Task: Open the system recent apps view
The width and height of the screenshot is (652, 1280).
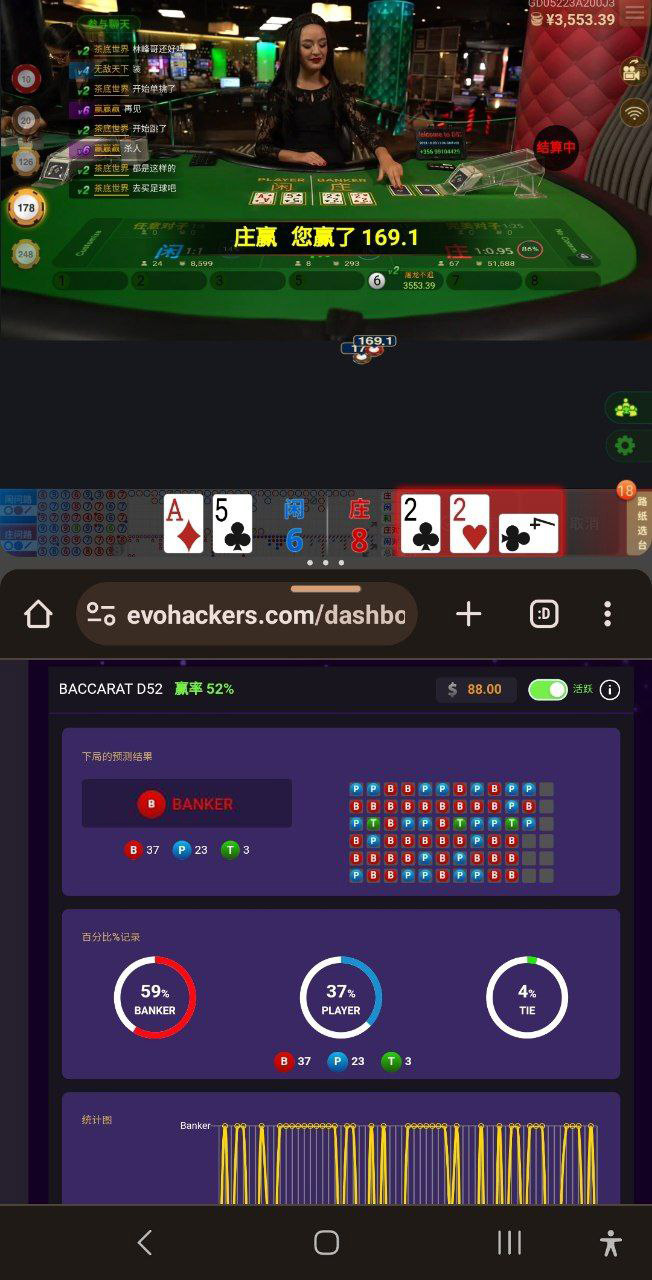Action: (509, 1243)
